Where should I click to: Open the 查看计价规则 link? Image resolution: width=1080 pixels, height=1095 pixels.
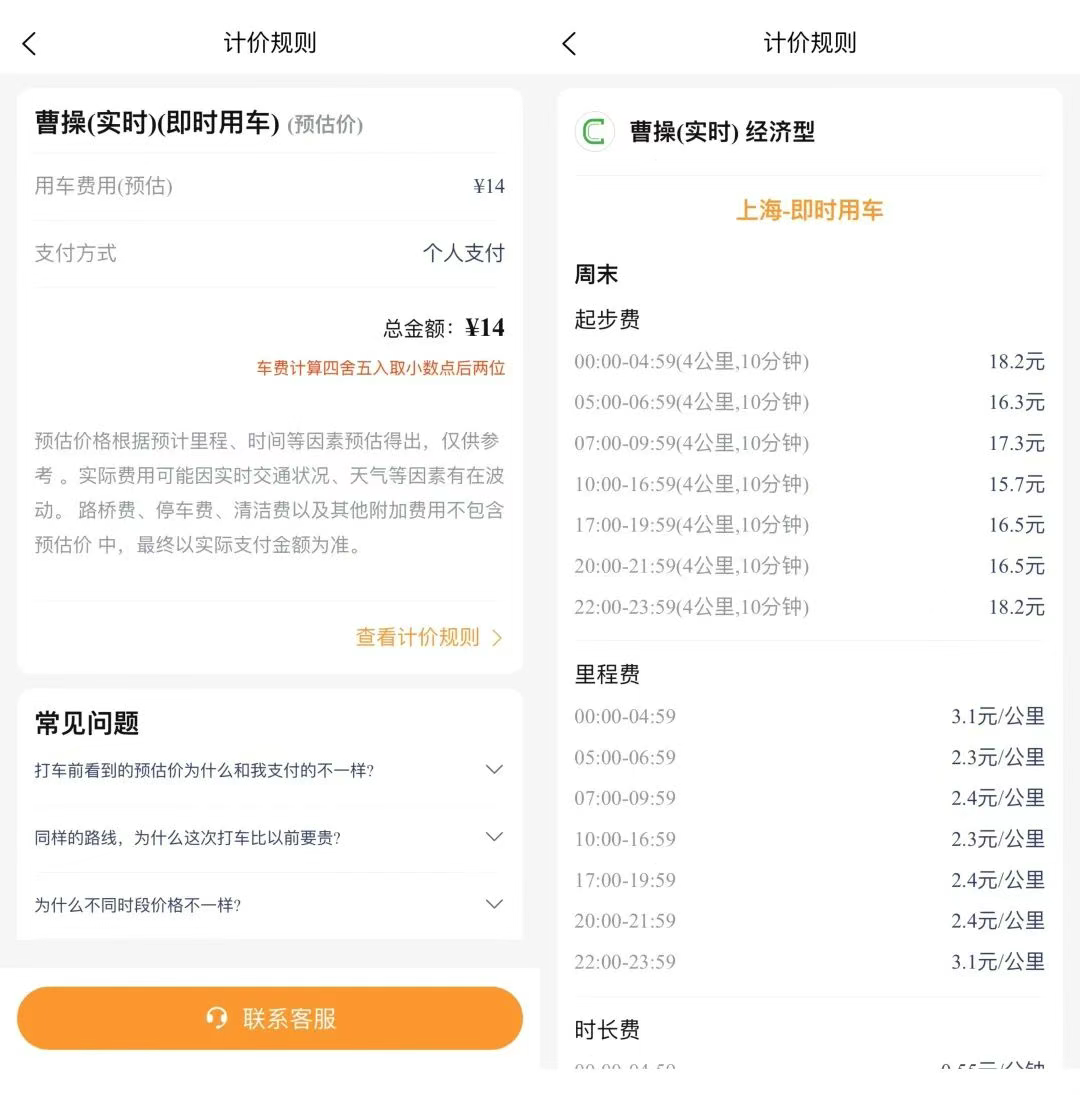(429, 637)
